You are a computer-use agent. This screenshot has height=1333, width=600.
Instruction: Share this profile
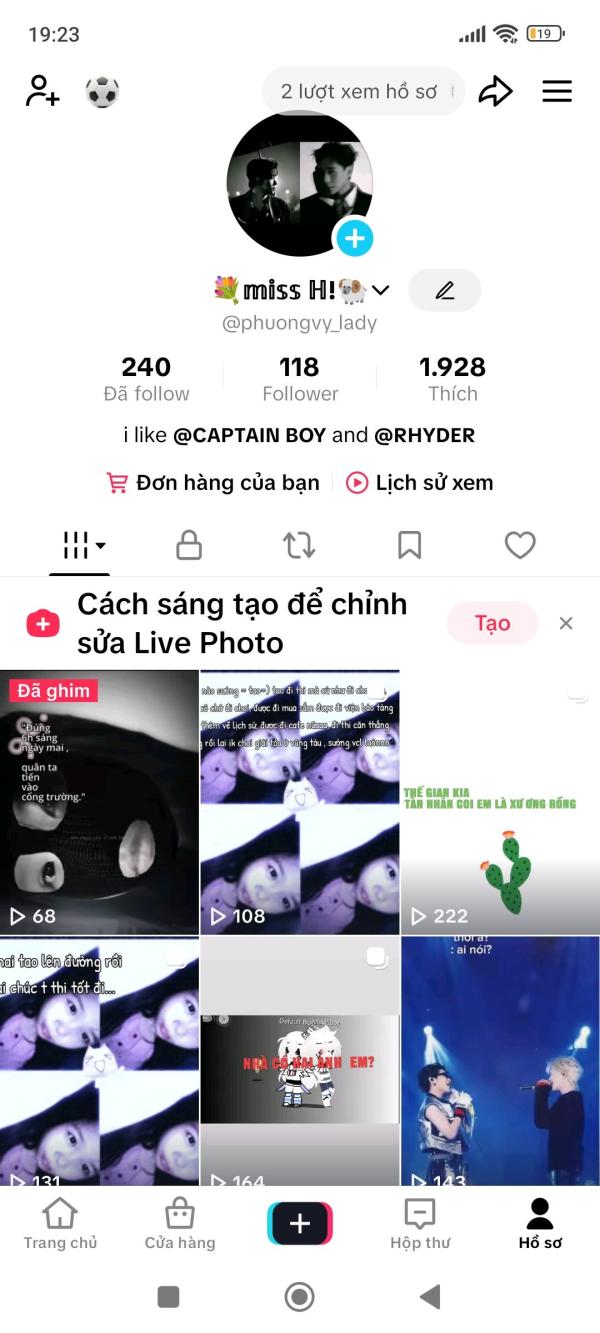(495, 92)
